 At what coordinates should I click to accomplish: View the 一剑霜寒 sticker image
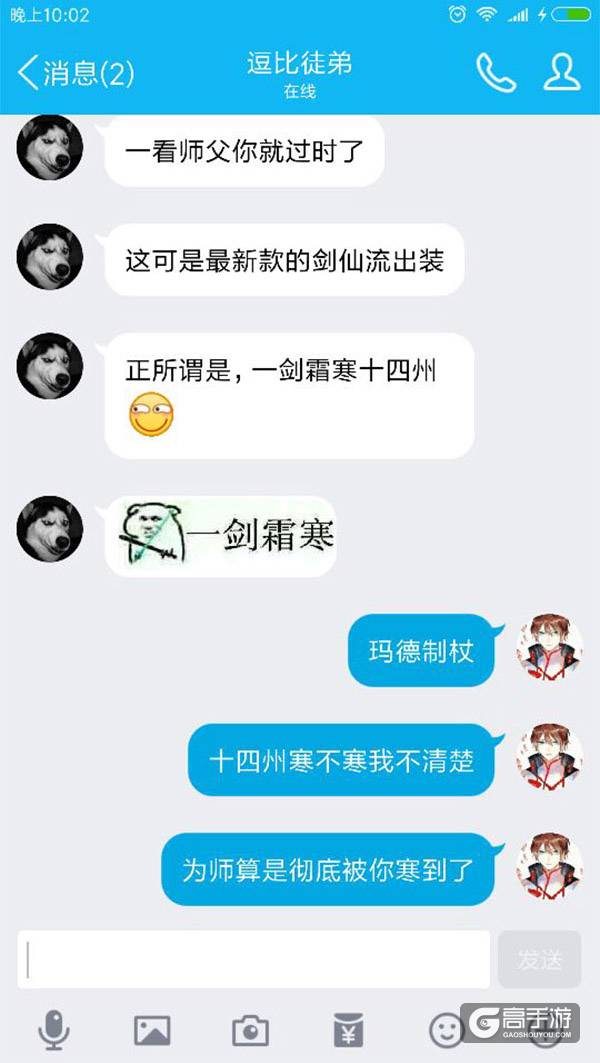[226, 537]
